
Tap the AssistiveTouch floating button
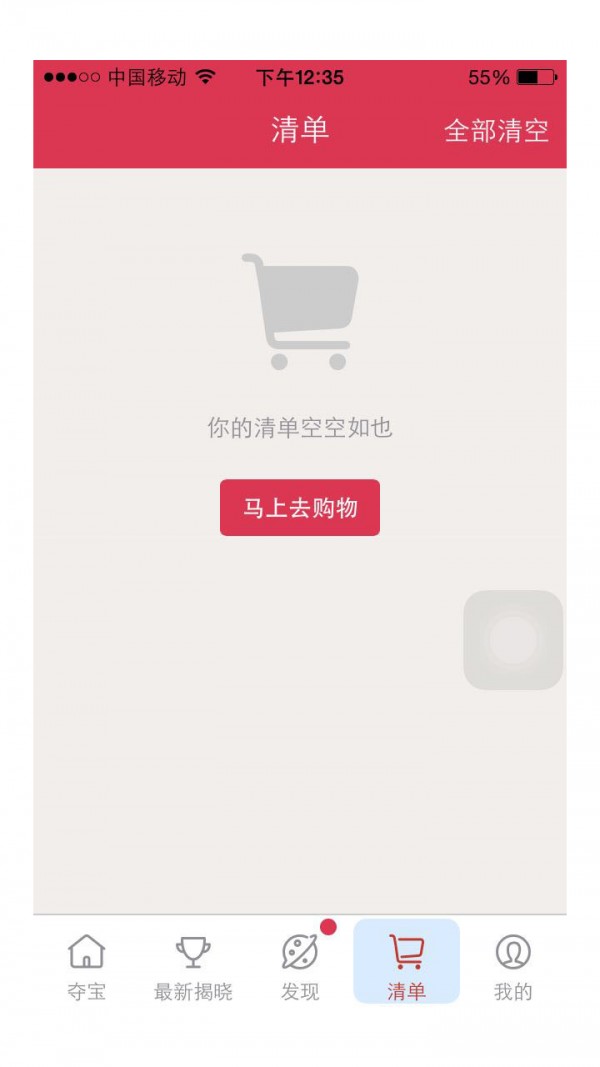[x=513, y=640]
